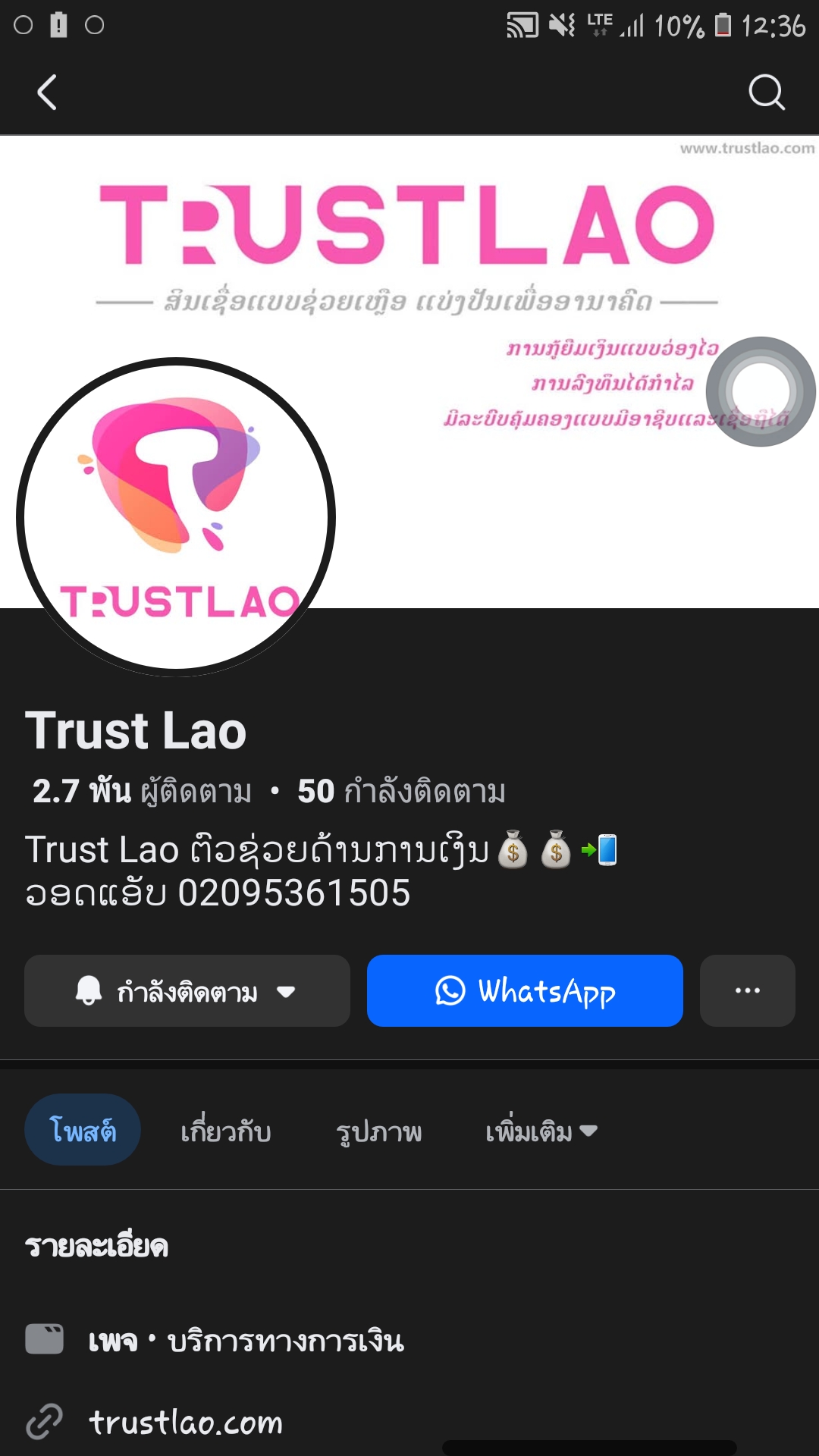Switch to the รูปภาพ tab
Screen dimensions: 819x1456
[x=379, y=1131]
